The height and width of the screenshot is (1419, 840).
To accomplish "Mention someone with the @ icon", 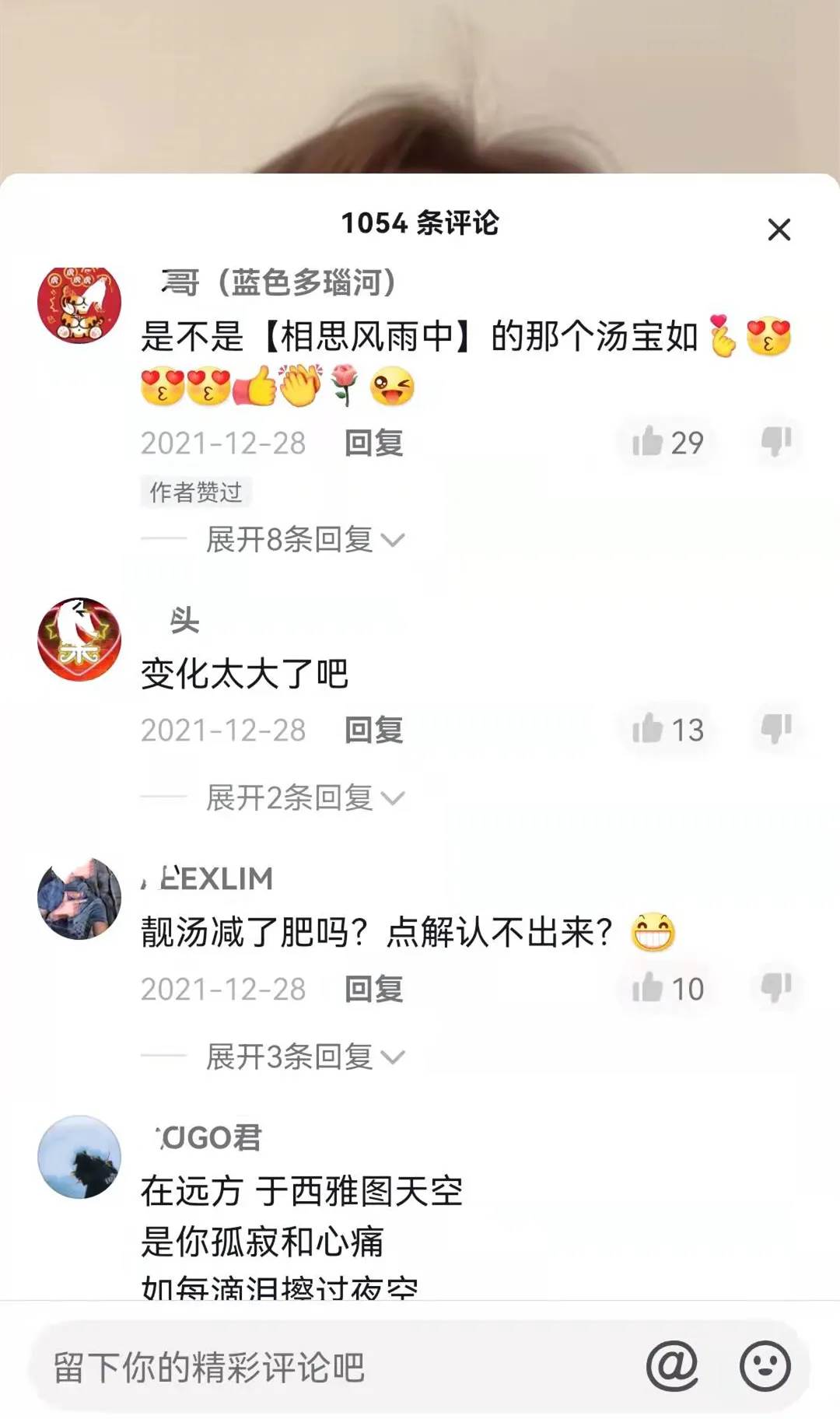I will (672, 1366).
